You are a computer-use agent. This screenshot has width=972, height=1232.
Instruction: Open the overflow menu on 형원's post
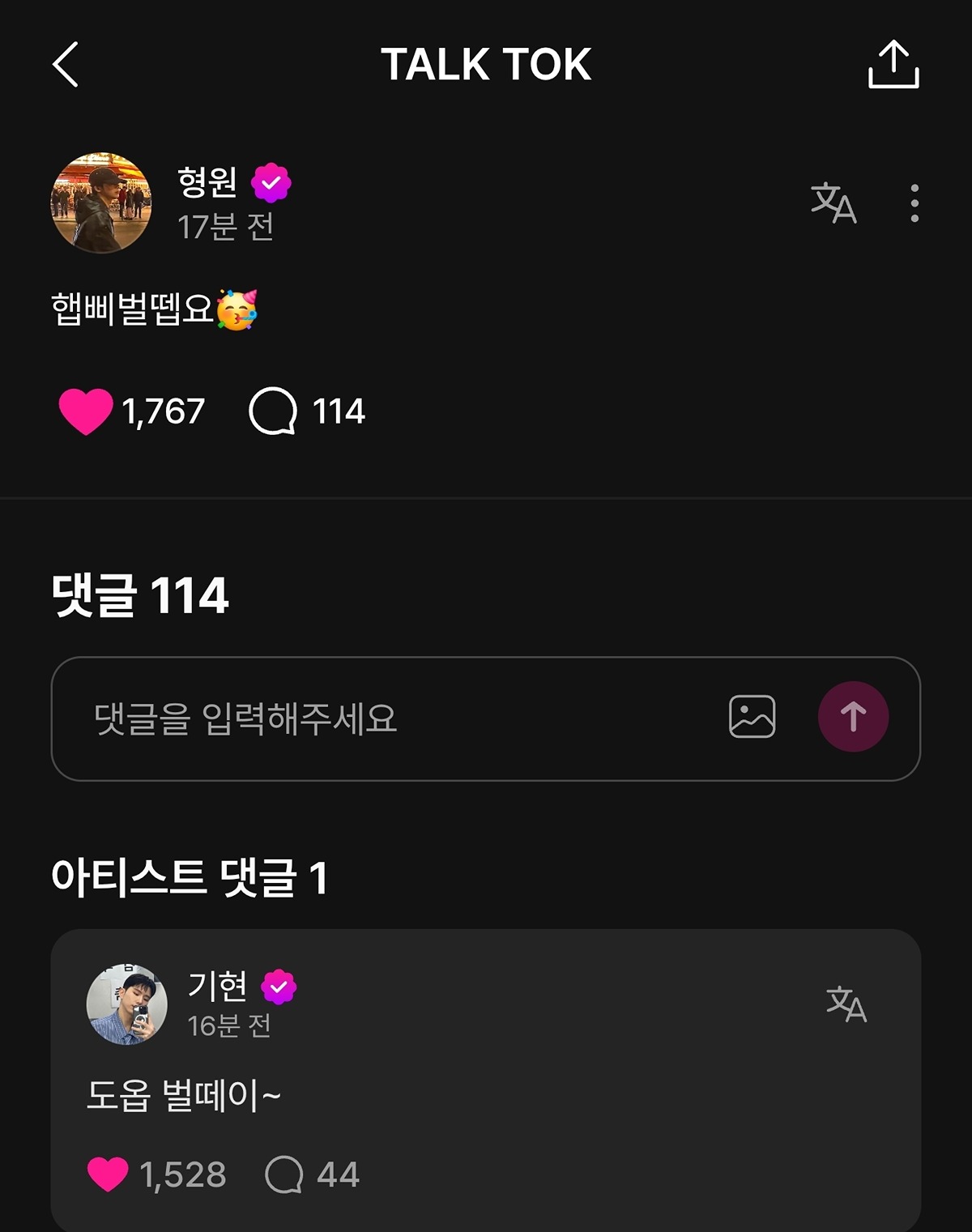point(914,202)
